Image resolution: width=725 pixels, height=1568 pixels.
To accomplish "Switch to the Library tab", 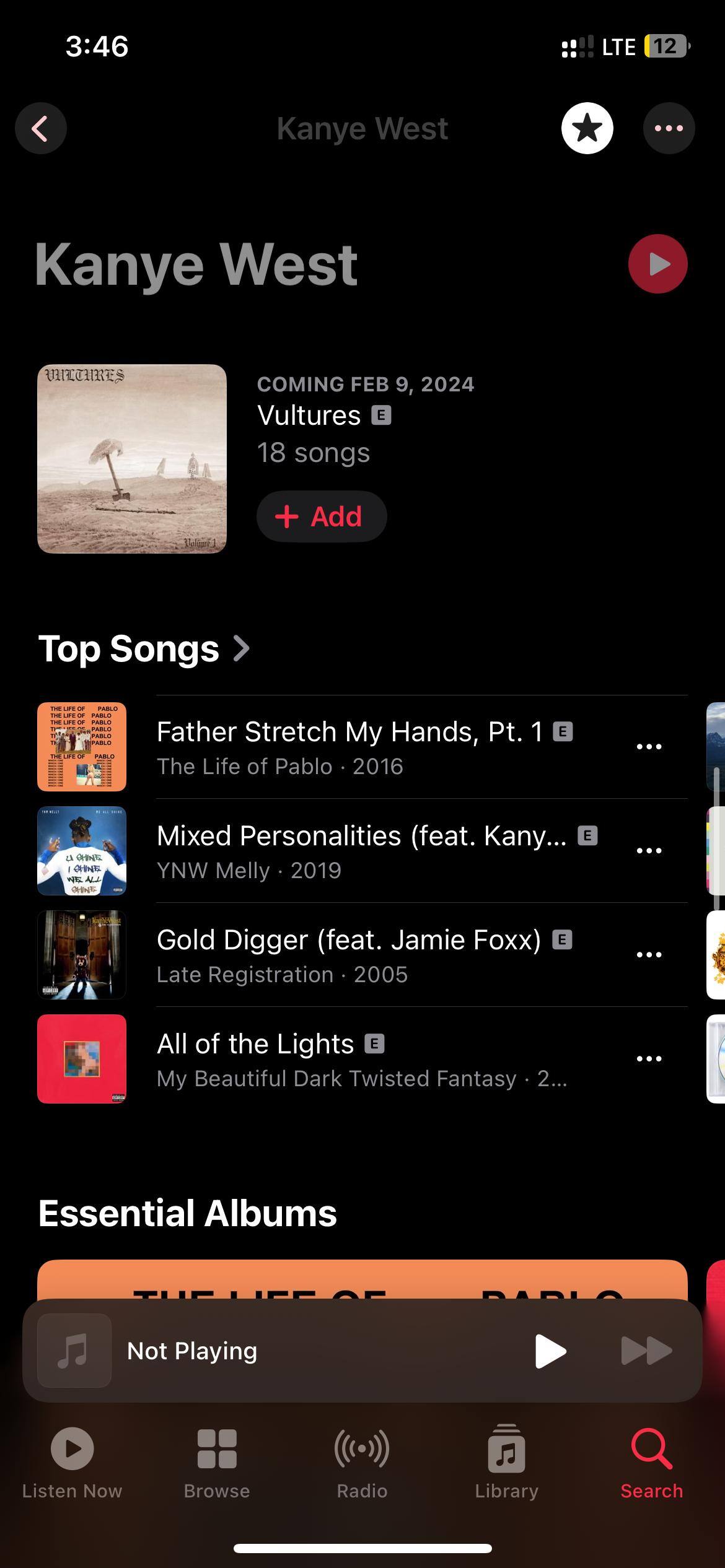I will [x=506, y=1461].
